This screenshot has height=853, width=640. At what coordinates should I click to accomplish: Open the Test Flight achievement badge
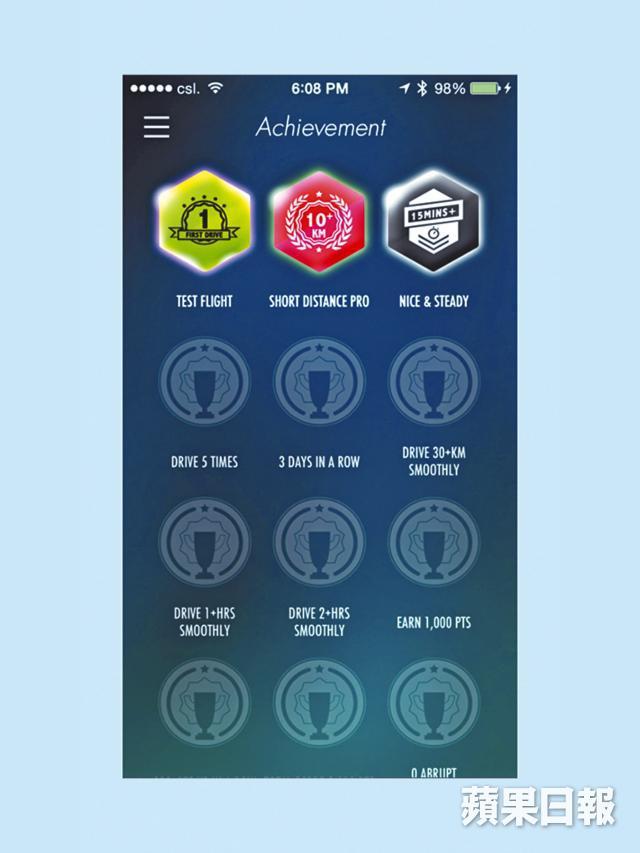tap(204, 222)
